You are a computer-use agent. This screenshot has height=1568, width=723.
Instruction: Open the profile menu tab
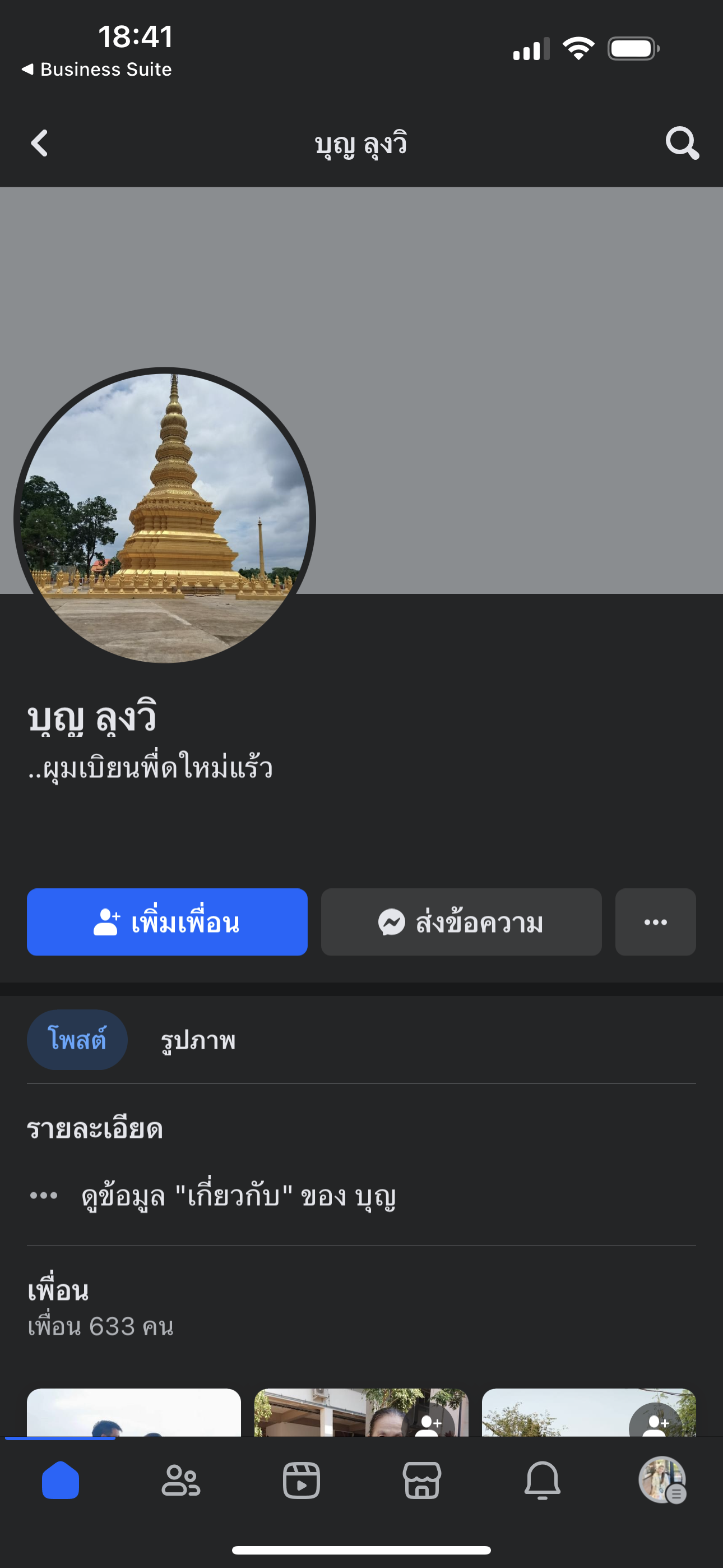662,1481
